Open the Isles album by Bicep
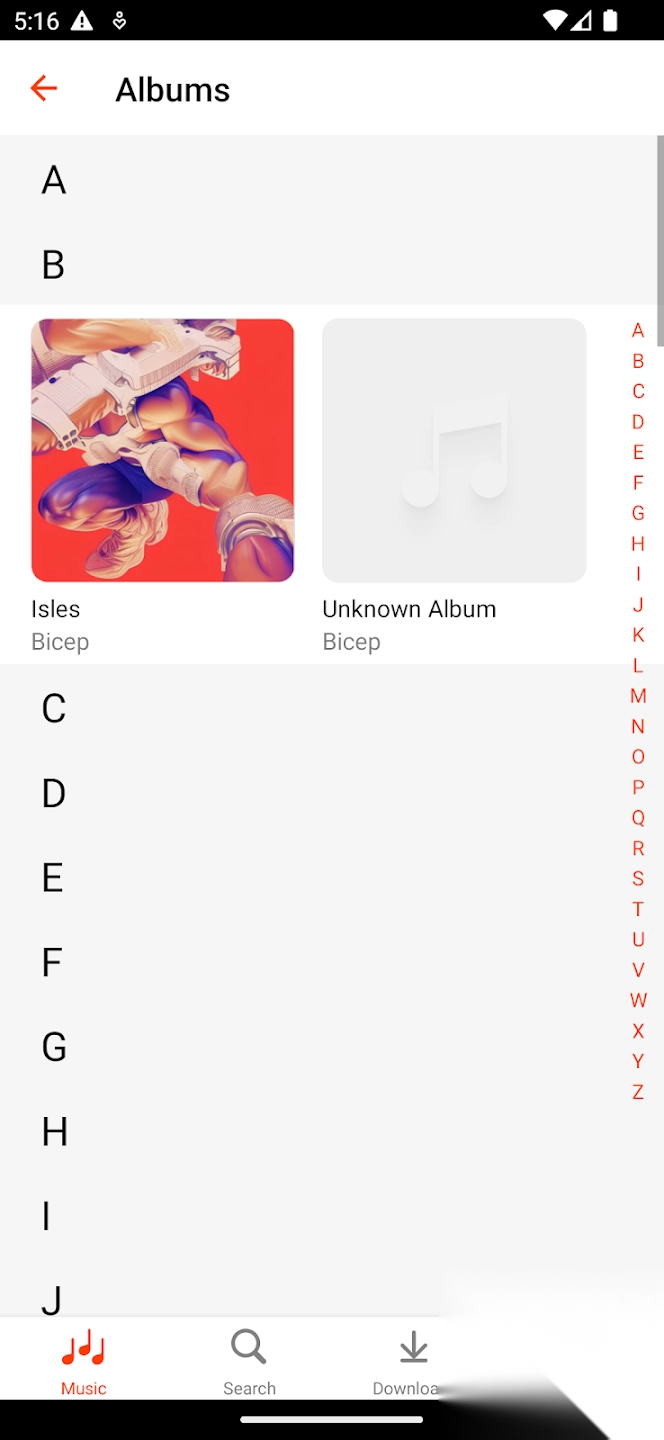 tap(162, 450)
